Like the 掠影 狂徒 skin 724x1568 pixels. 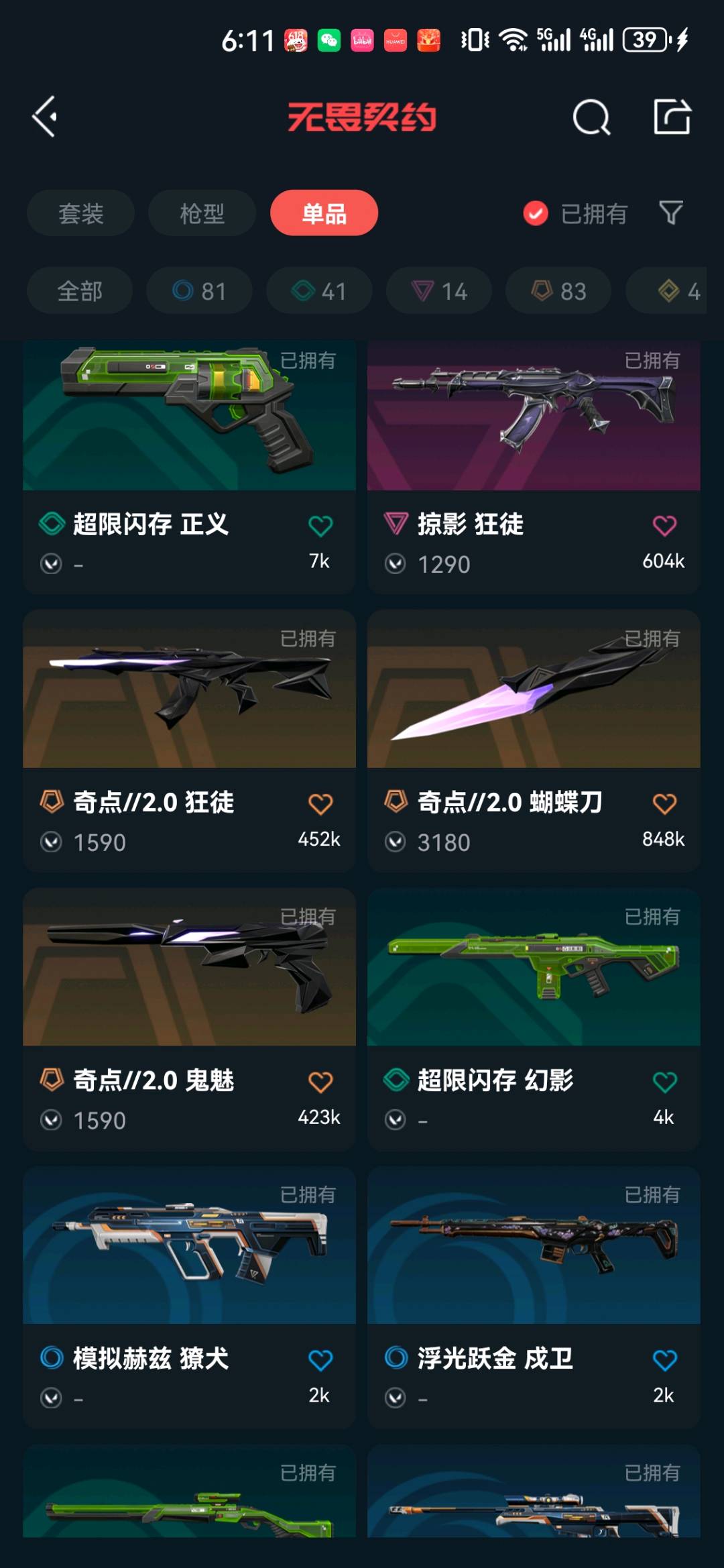pyautogui.click(x=664, y=526)
